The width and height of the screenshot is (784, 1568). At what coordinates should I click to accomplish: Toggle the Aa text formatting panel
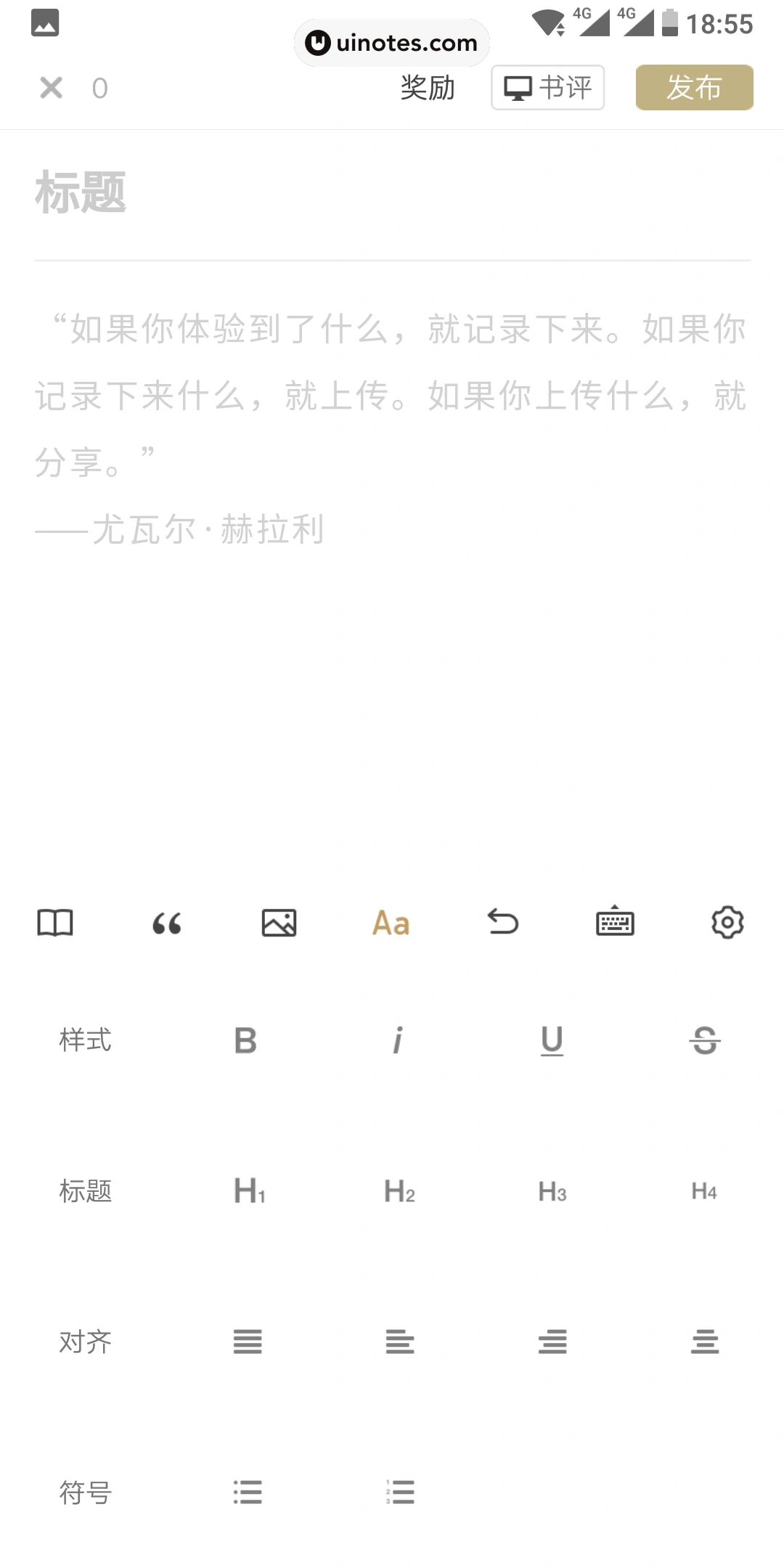[391, 923]
